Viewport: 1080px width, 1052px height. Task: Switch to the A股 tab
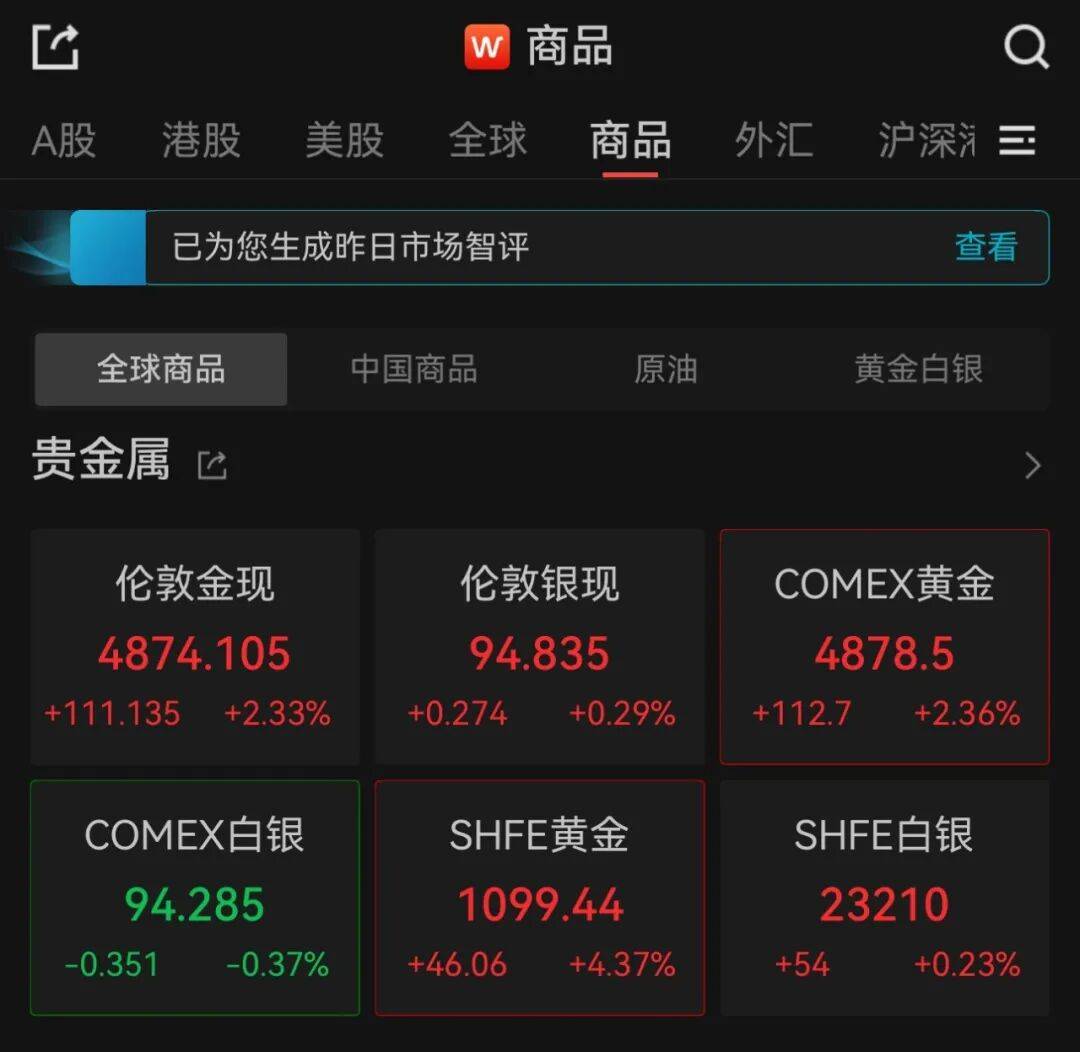pos(64,141)
